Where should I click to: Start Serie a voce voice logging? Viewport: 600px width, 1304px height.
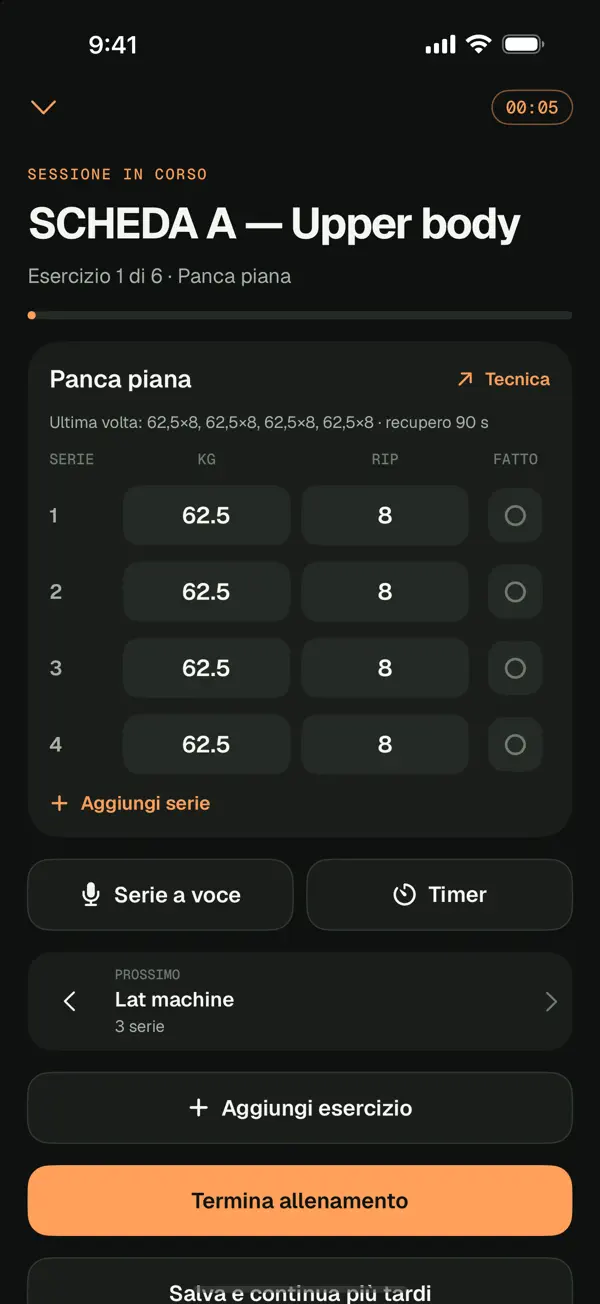(160, 895)
